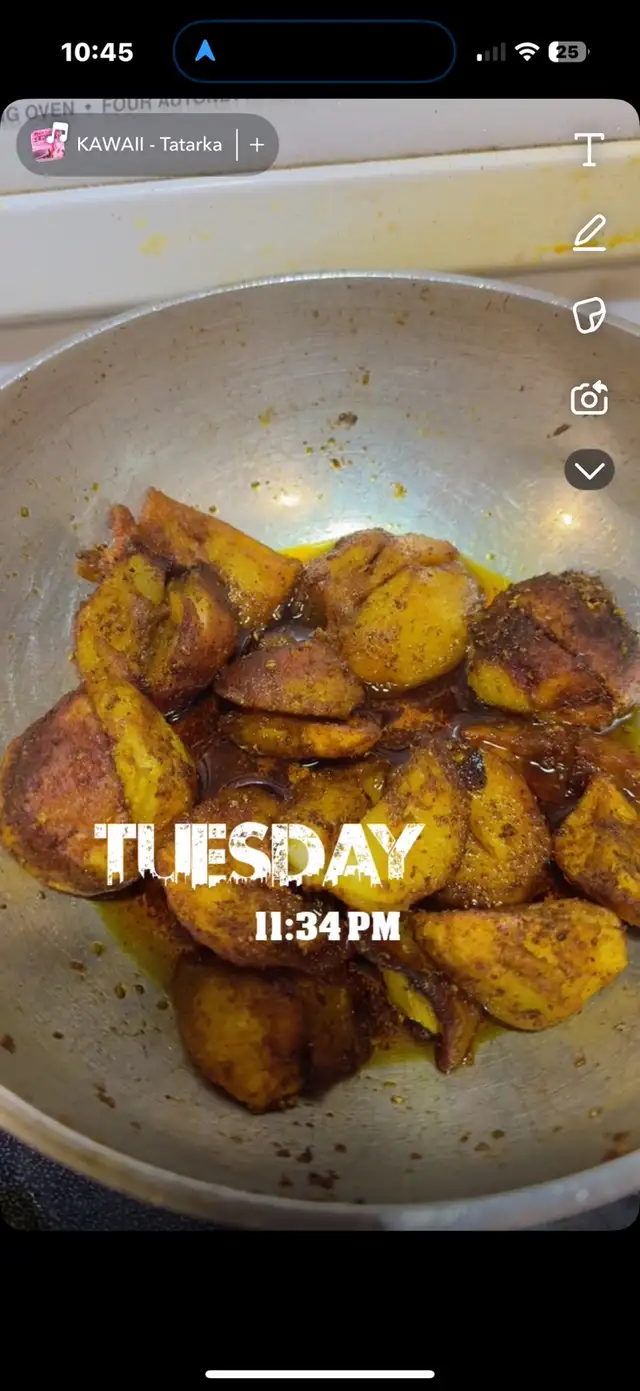Select the pencil drawing tool
The height and width of the screenshot is (1391, 640).
(x=589, y=234)
